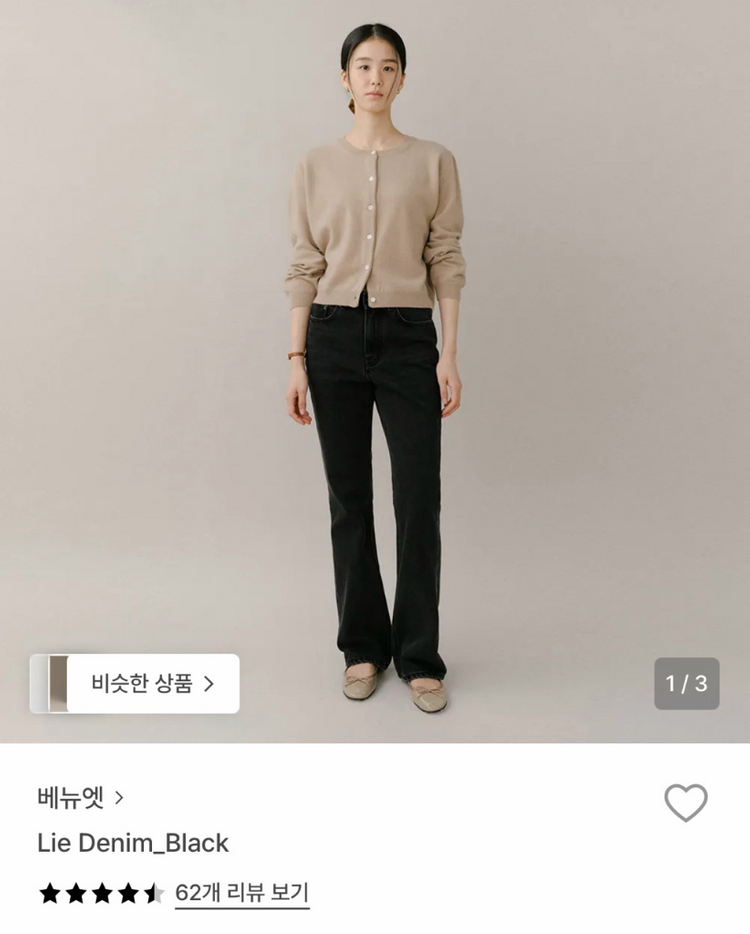Open the 베뉴엣 brand page
The height and width of the screenshot is (934, 750).
coord(80,798)
